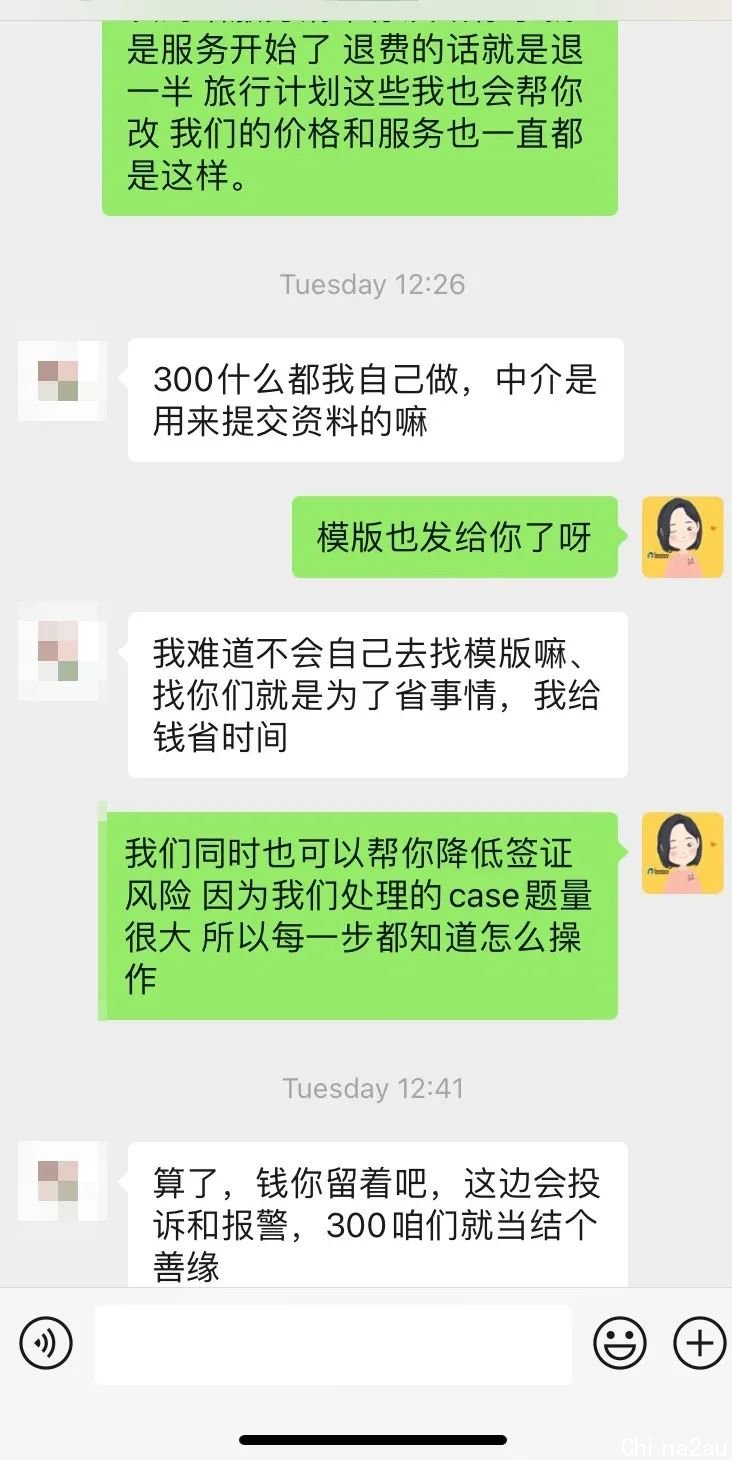Open the avatar beside the 模版也发给你了呀 message
The height and width of the screenshot is (1460, 732).
pyautogui.click(x=682, y=537)
